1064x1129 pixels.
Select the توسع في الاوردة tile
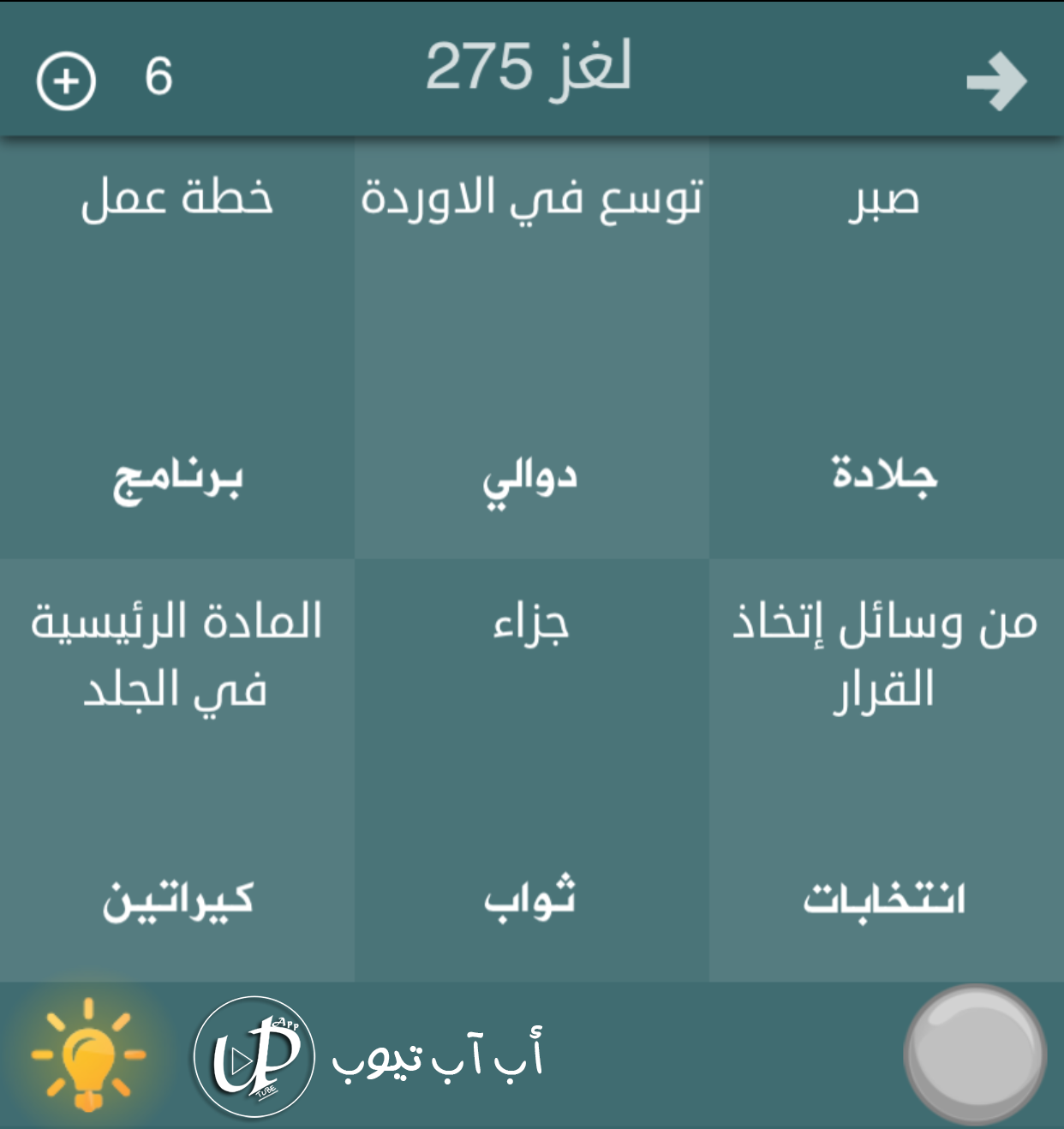tap(531, 347)
